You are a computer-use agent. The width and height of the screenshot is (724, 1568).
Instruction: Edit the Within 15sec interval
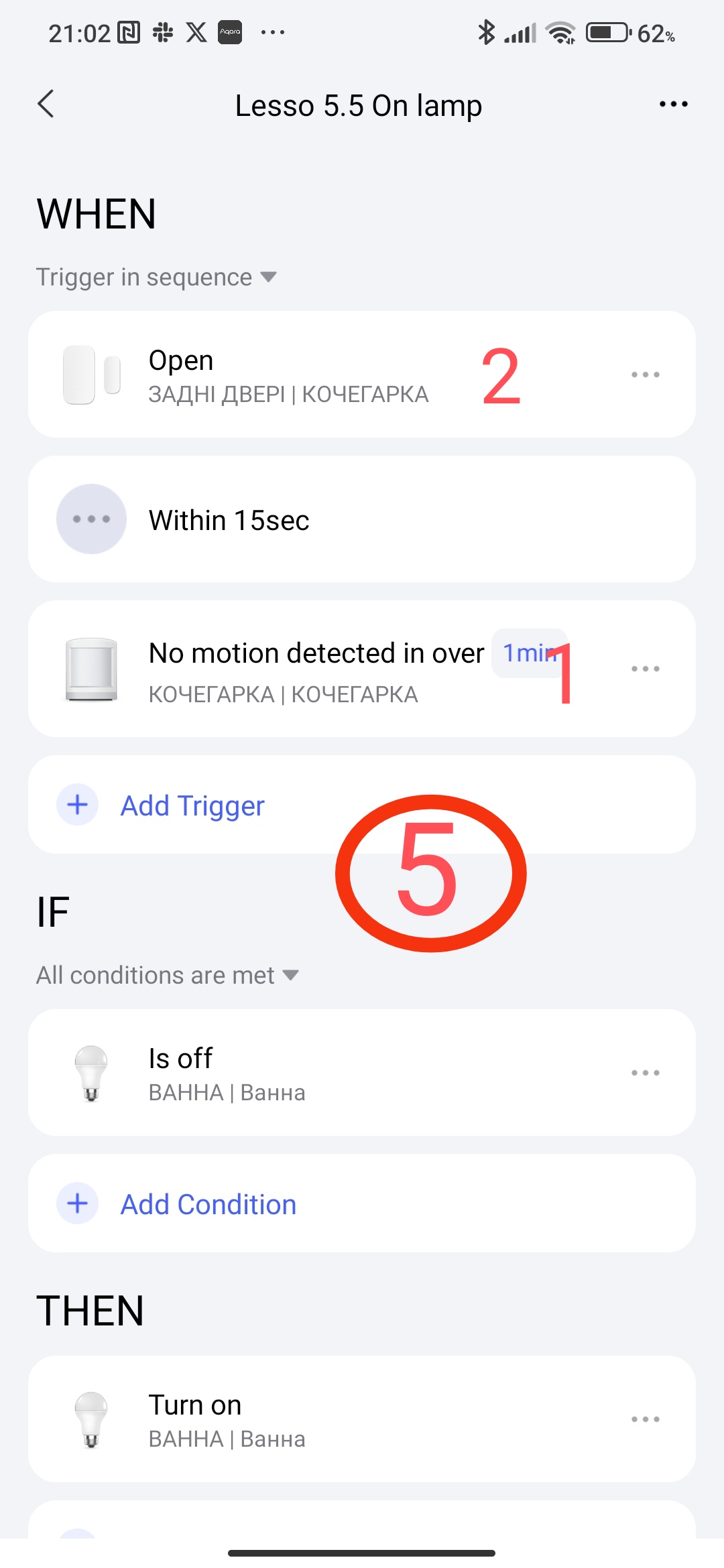[362, 520]
